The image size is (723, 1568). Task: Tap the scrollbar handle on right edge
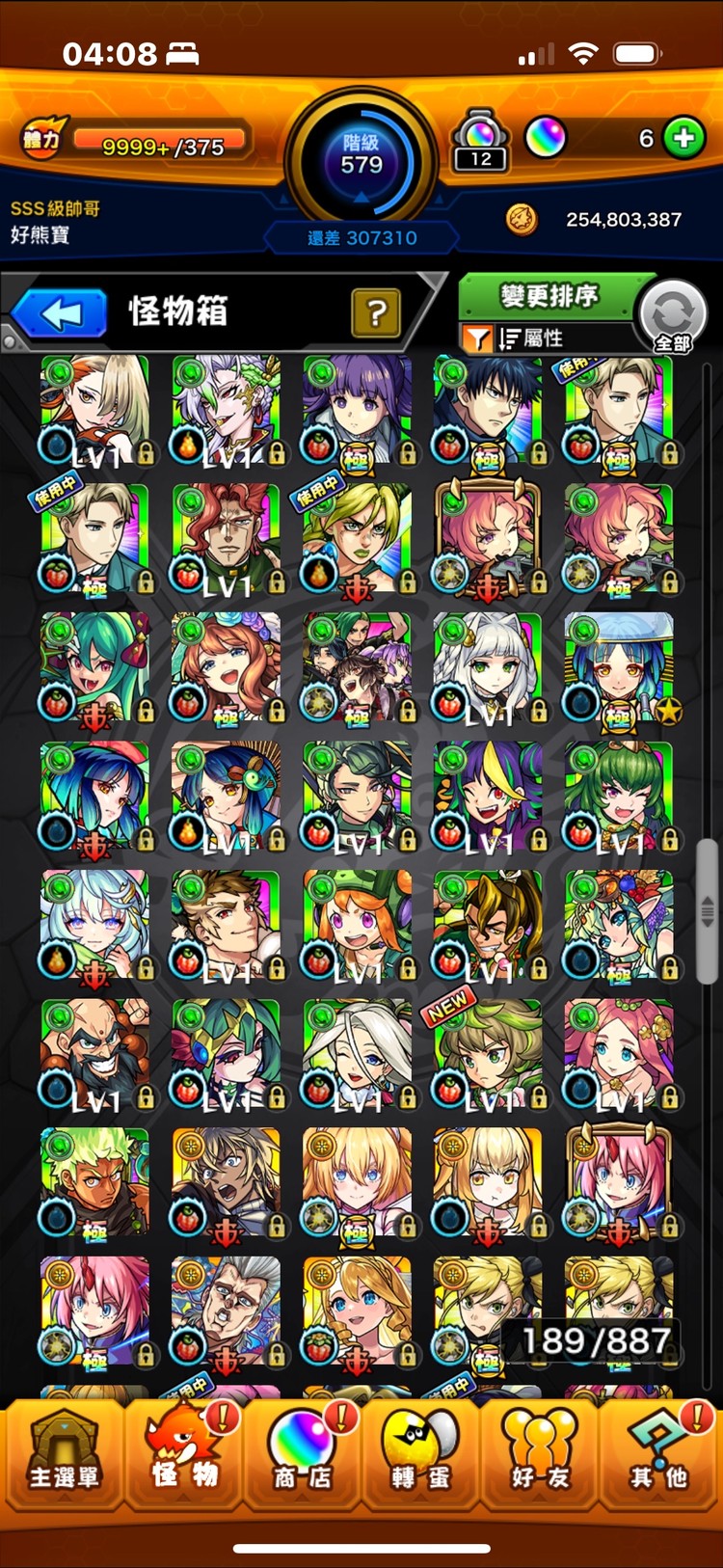(x=707, y=910)
